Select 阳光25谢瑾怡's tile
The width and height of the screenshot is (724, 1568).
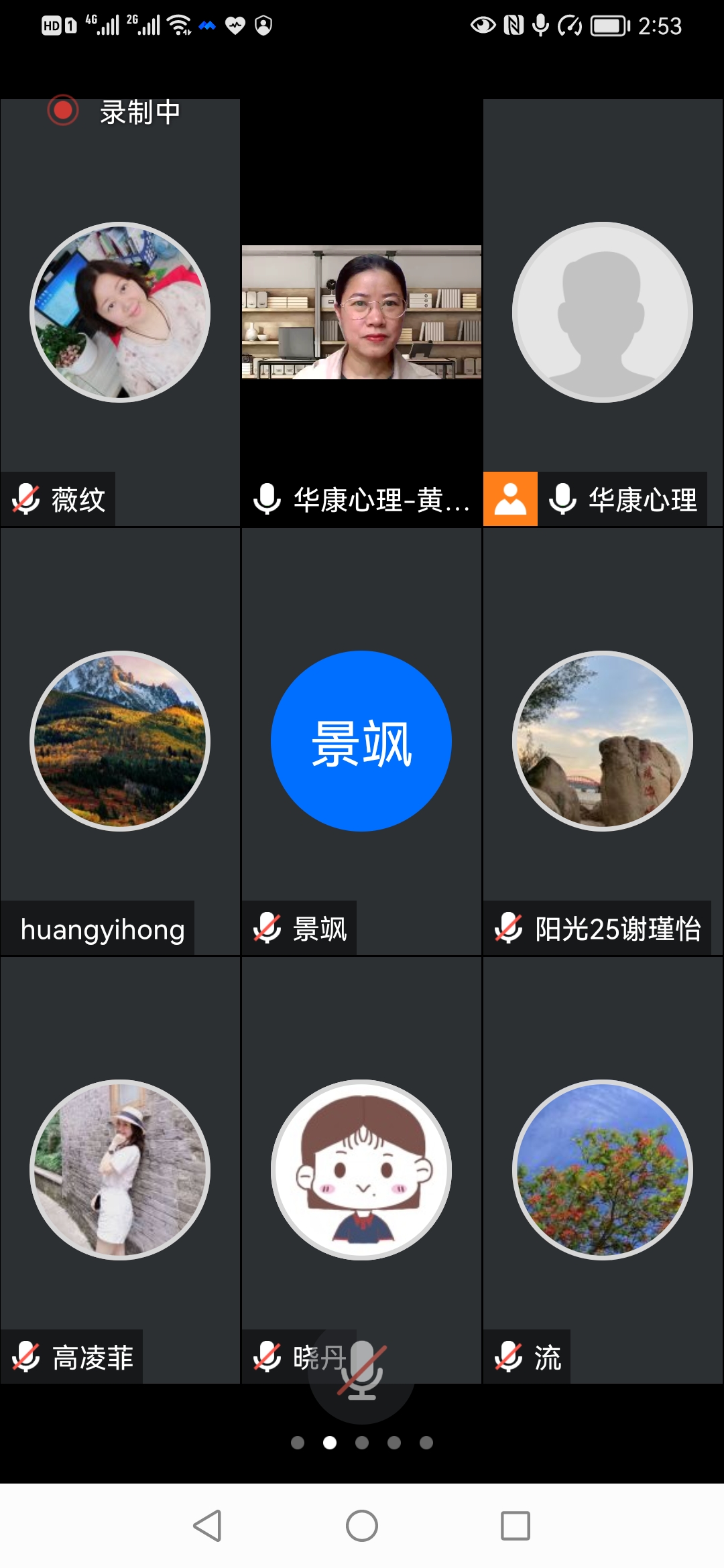[x=603, y=741]
